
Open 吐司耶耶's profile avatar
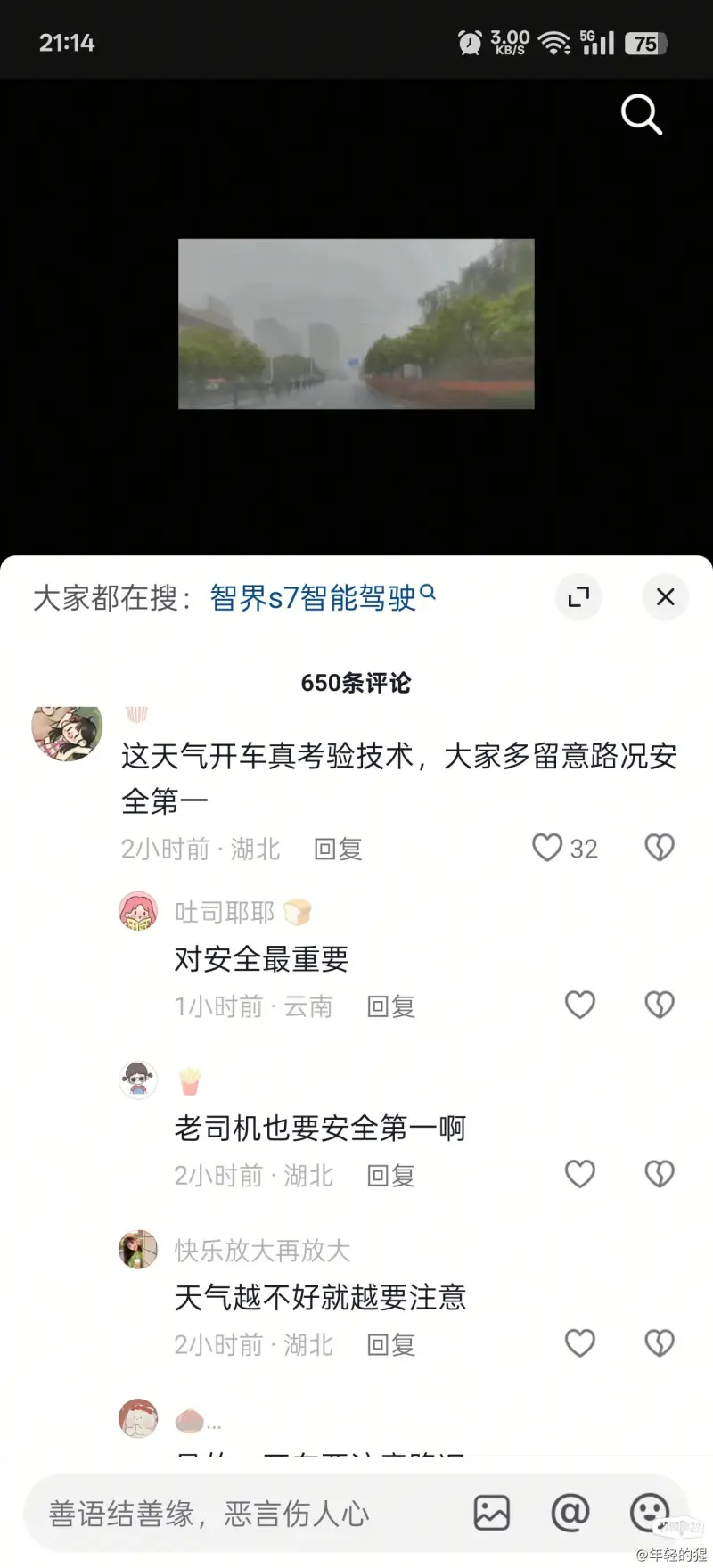pyautogui.click(x=138, y=911)
